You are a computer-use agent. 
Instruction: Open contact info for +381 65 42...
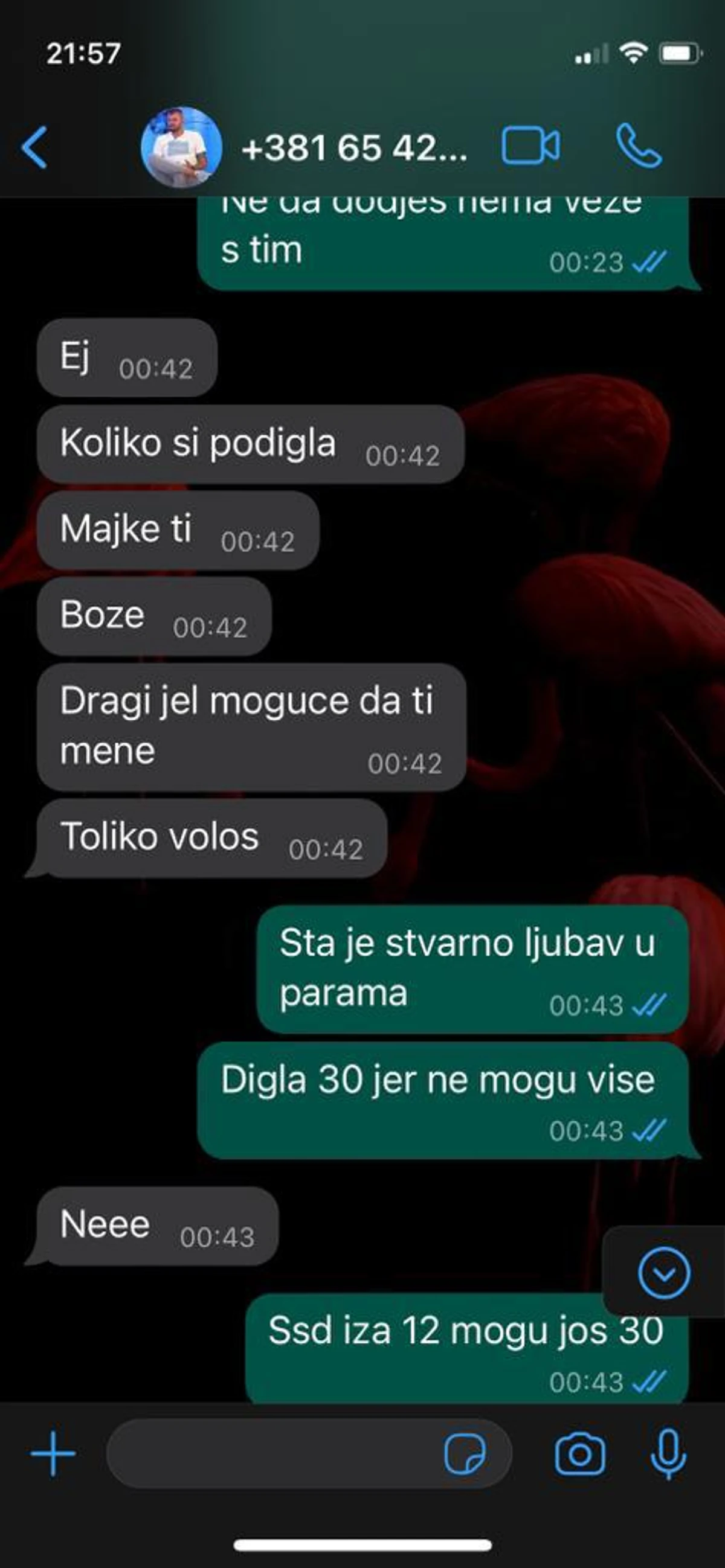tap(354, 148)
